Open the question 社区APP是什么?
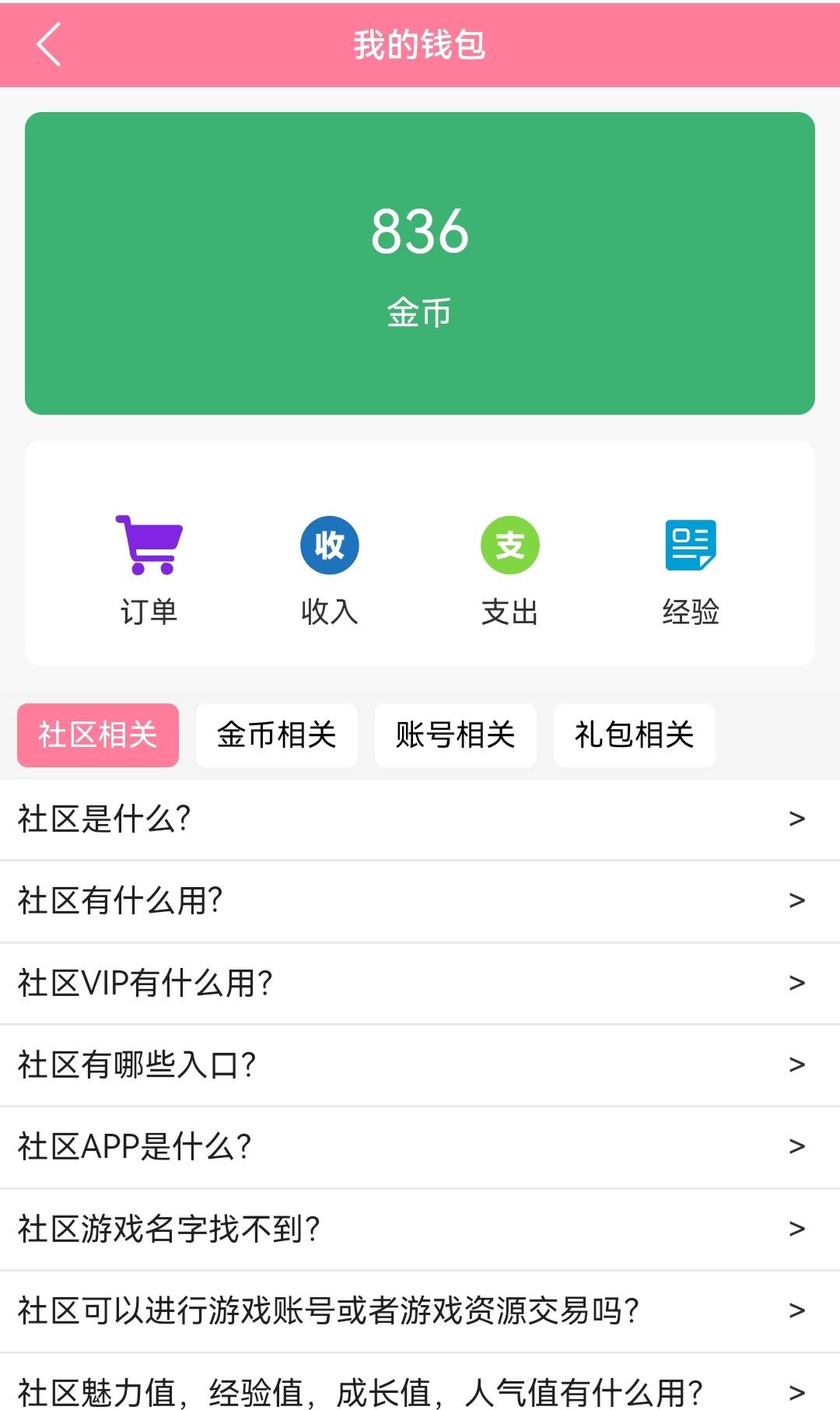 tap(420, 1147)
